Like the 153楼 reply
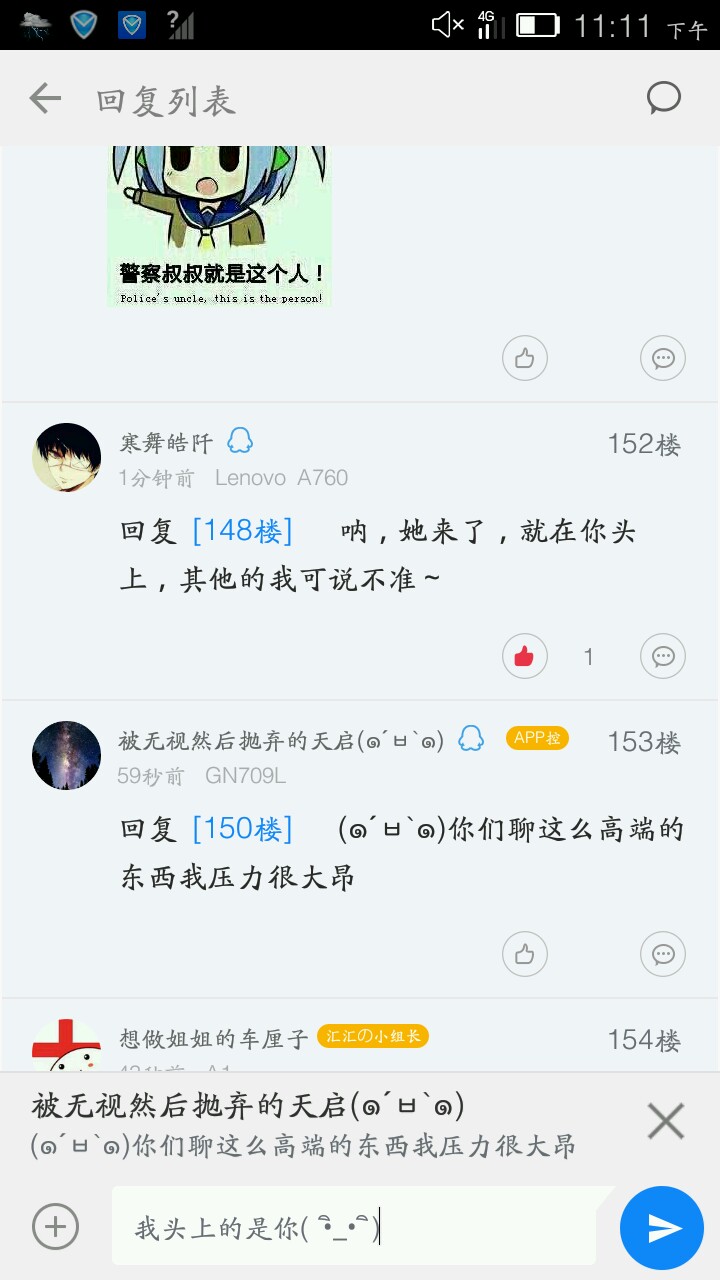This screenshot has width=720, height=1280. pyautogui.click(x=525, y=954)
